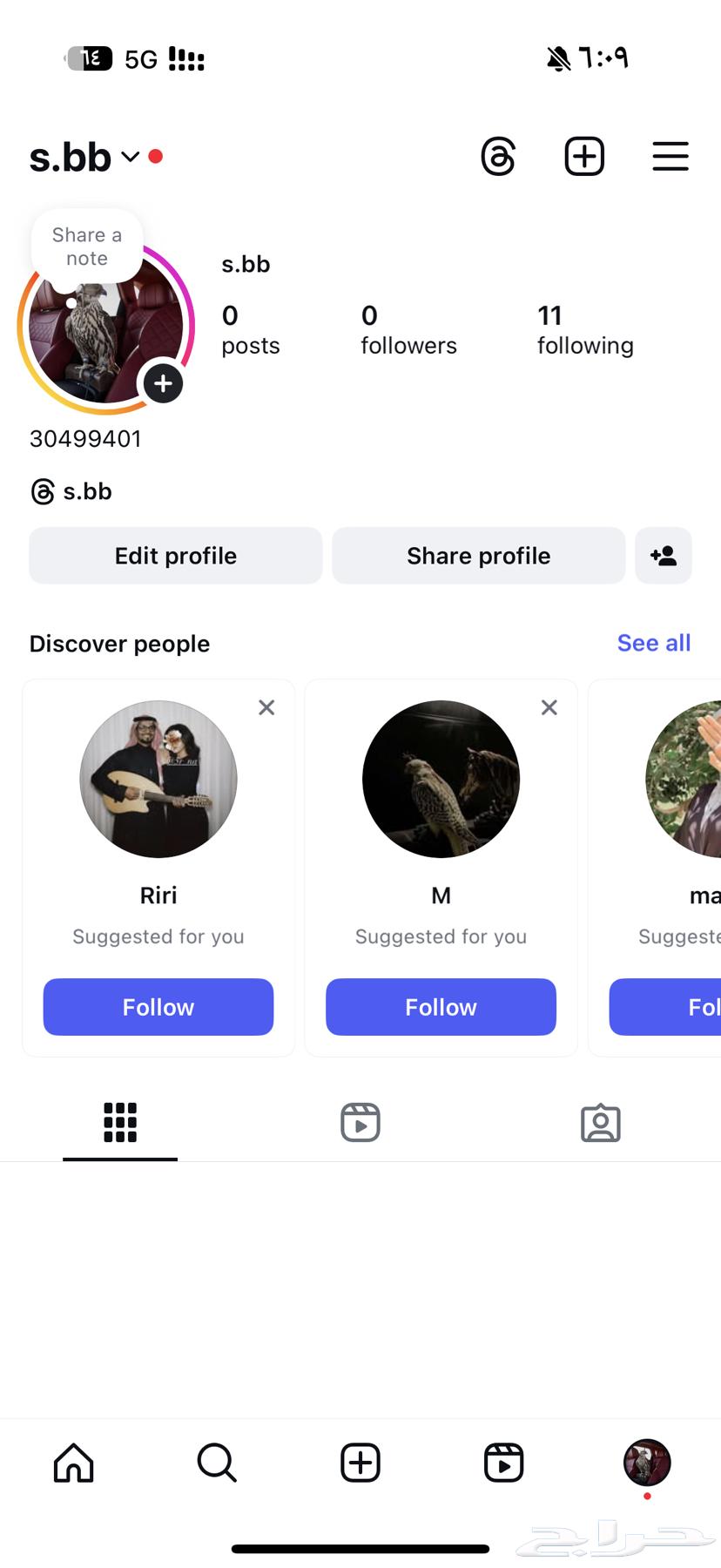Follow Riri
Screen dimensions: 721x1568
pyautogui.click(x=158, y=1007)
